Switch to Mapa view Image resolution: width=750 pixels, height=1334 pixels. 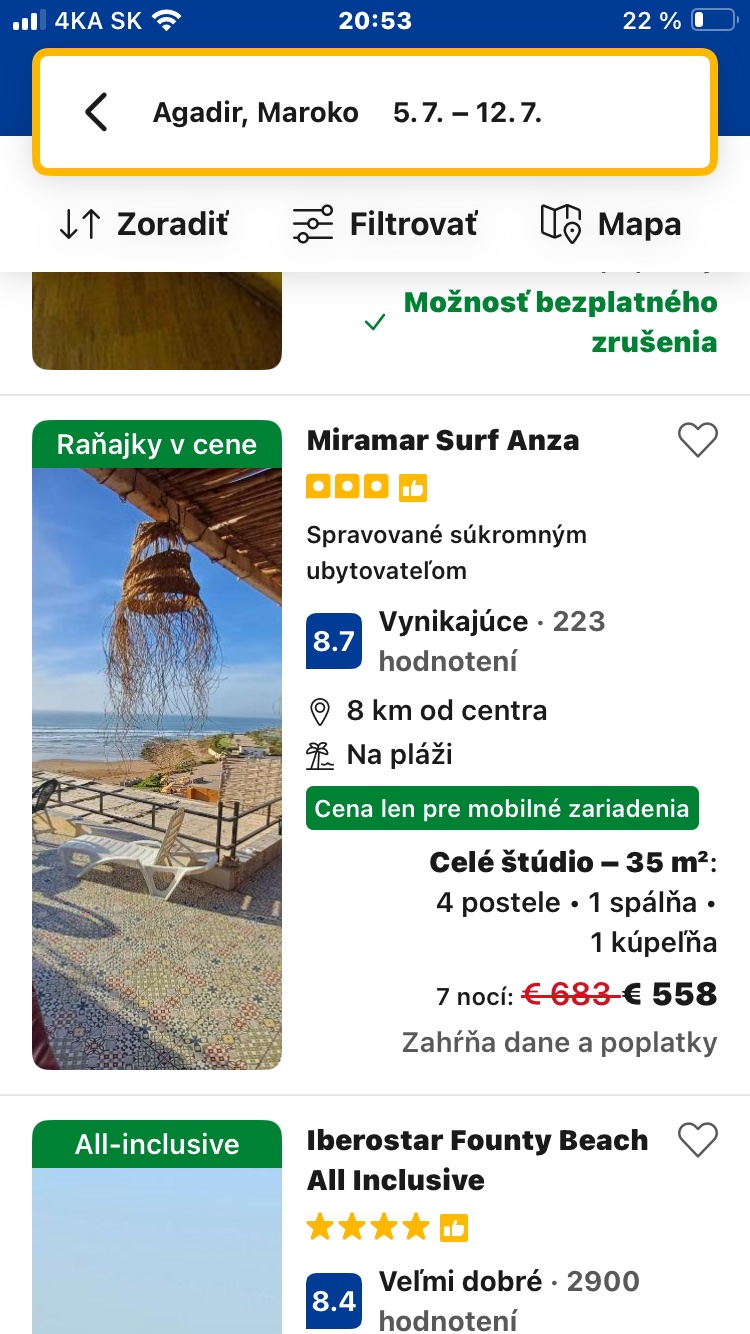pos(611,224)
